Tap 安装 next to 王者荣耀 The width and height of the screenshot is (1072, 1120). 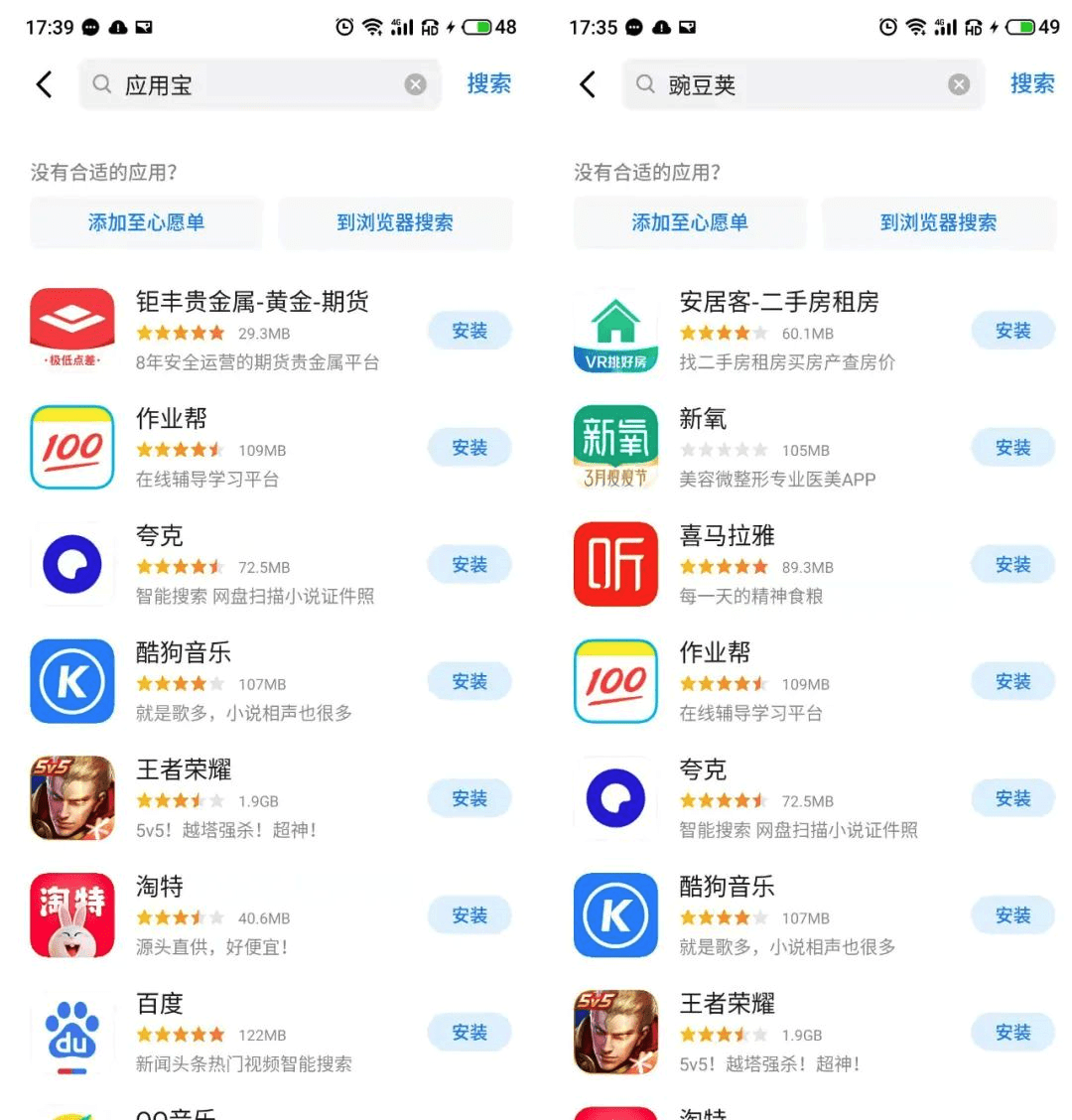click(469, 797)
